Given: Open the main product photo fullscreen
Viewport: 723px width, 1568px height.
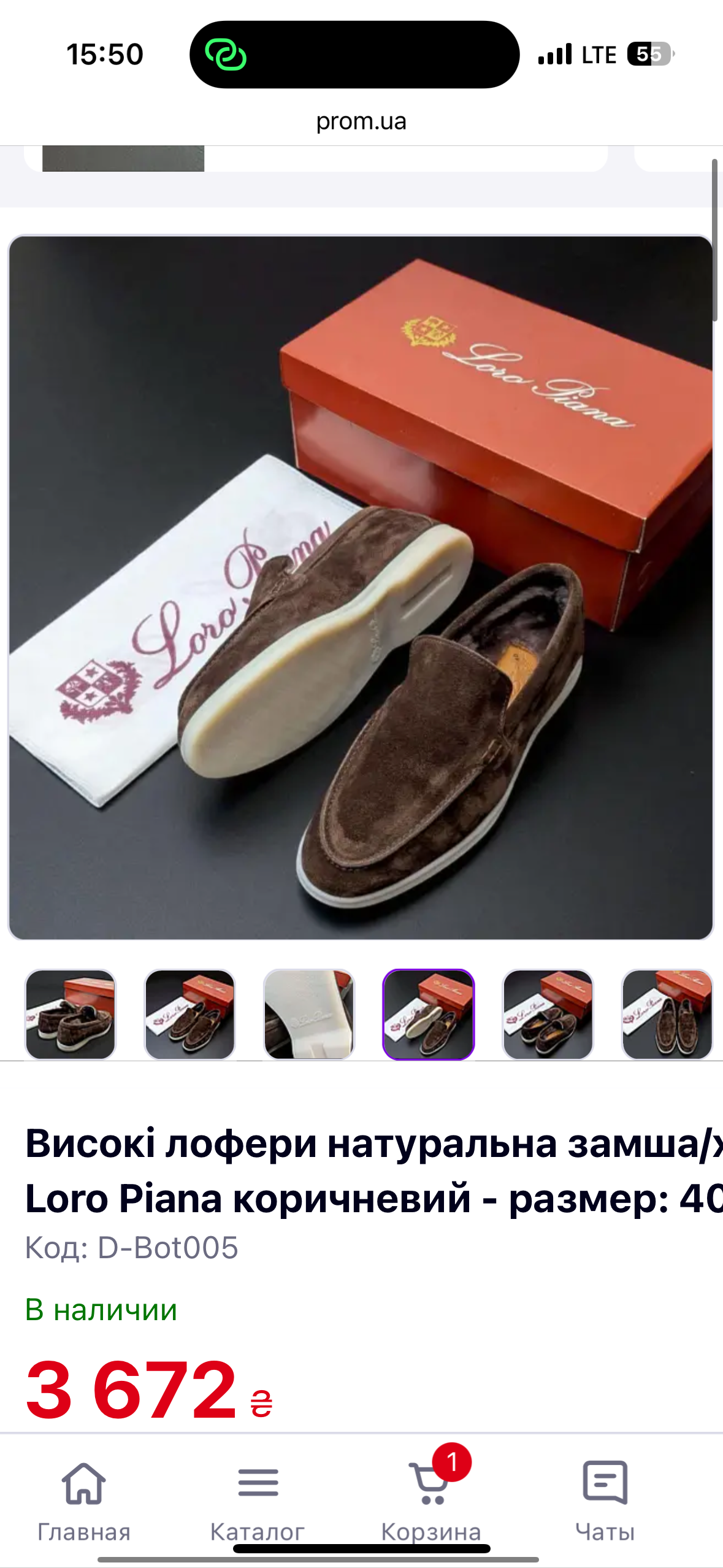Looking at the screenshot, I should click(x=361, y=587).
